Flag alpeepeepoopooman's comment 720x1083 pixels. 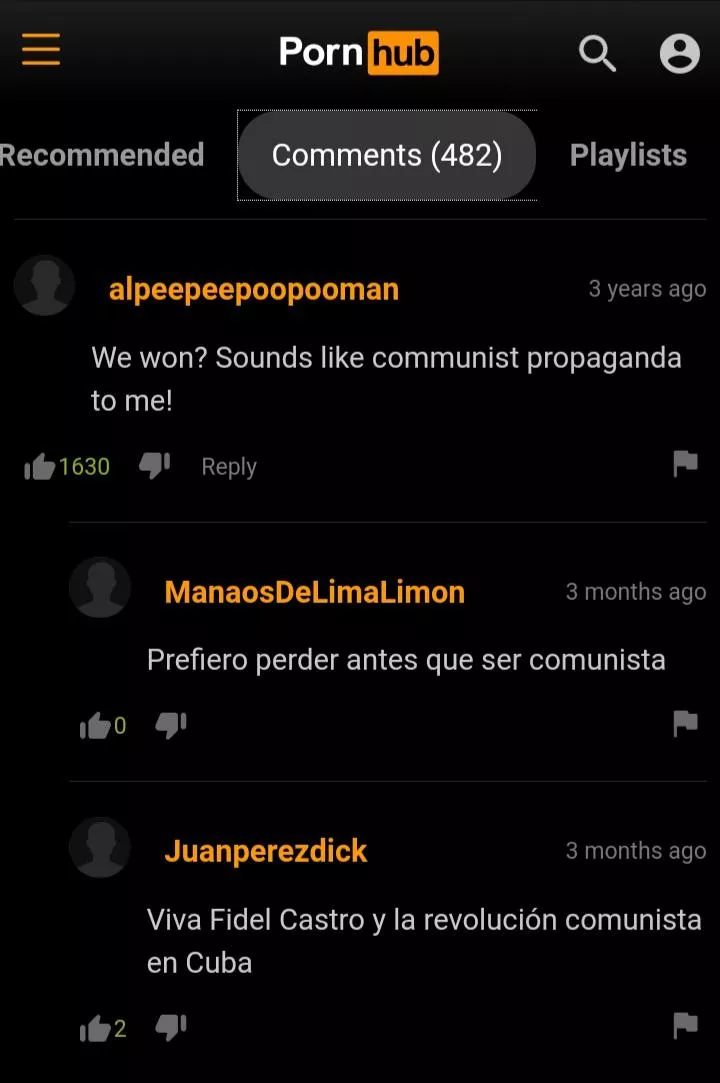685,464
